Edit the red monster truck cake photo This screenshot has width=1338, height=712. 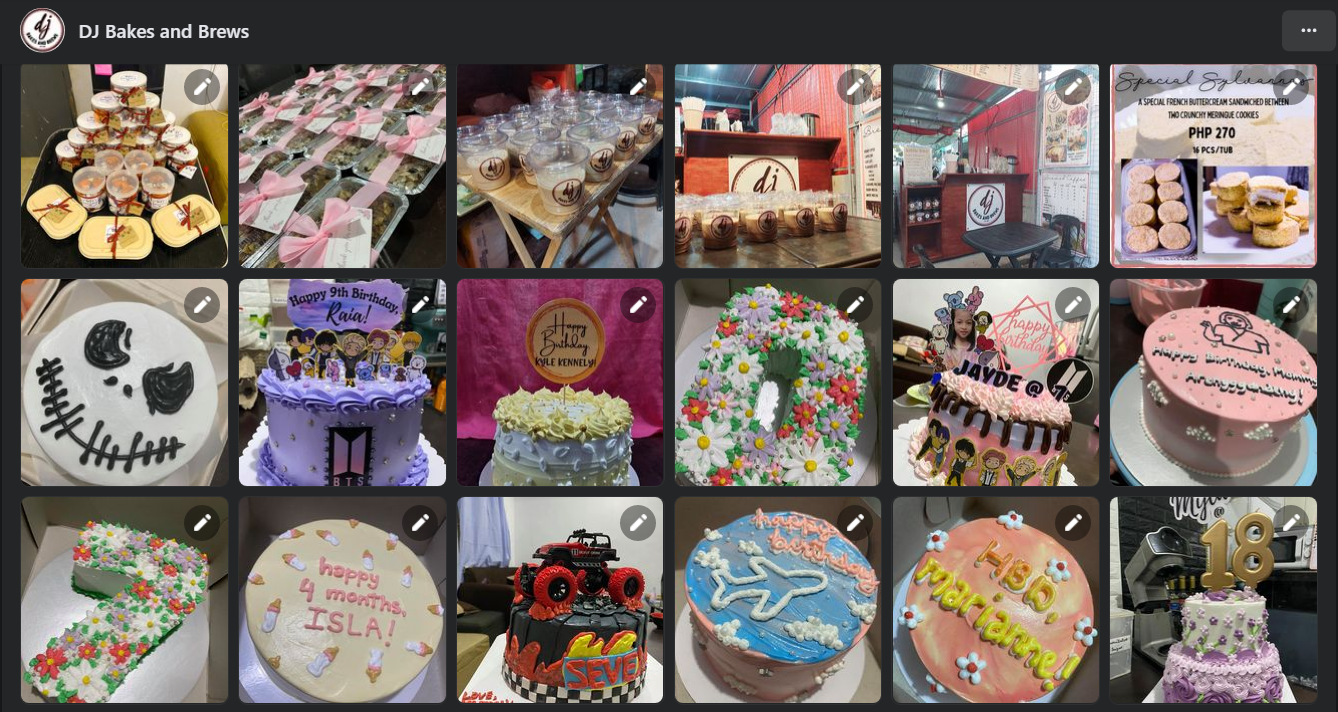click(637, 522)
